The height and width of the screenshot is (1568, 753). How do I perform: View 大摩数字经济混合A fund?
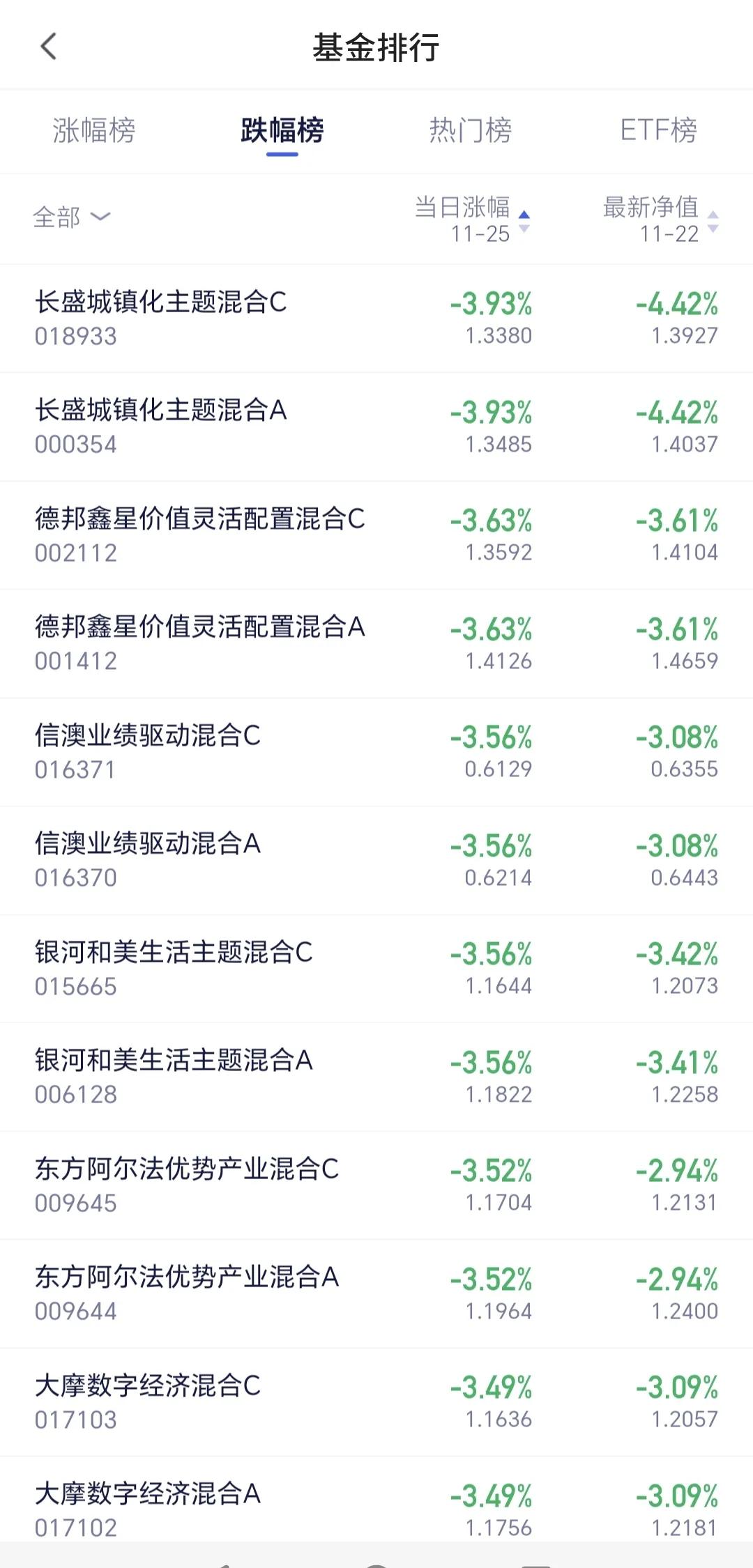click(376, 1509)
